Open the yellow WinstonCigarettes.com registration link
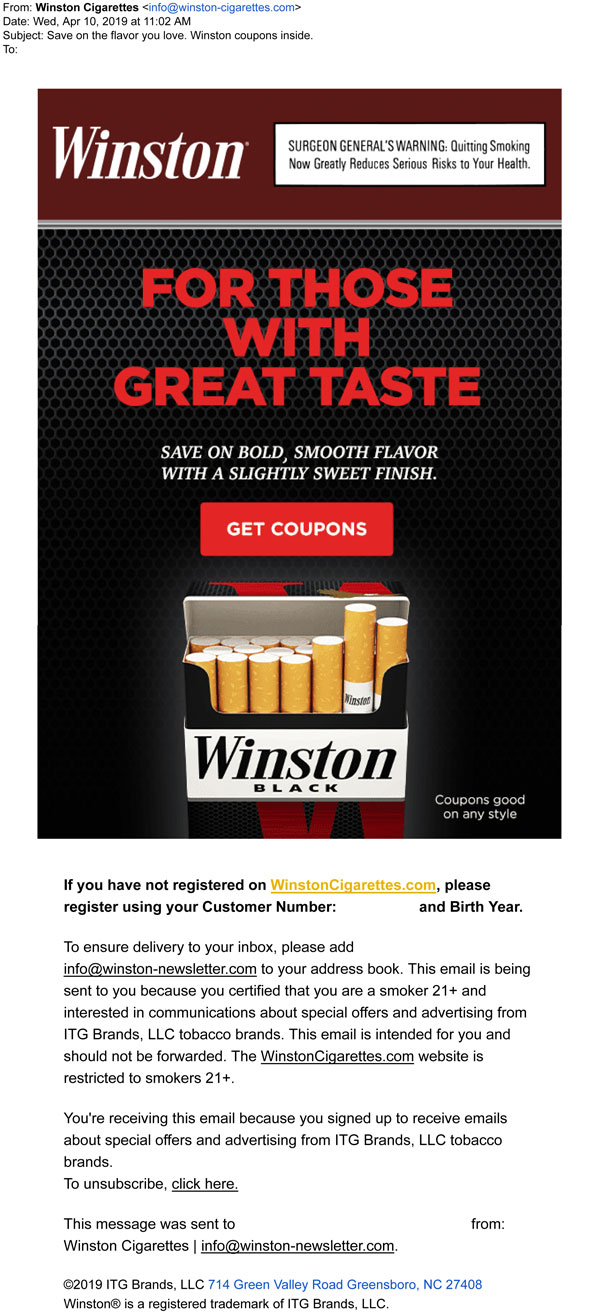The width and height of the screenshot is (600, 1315). coord(353,885)
